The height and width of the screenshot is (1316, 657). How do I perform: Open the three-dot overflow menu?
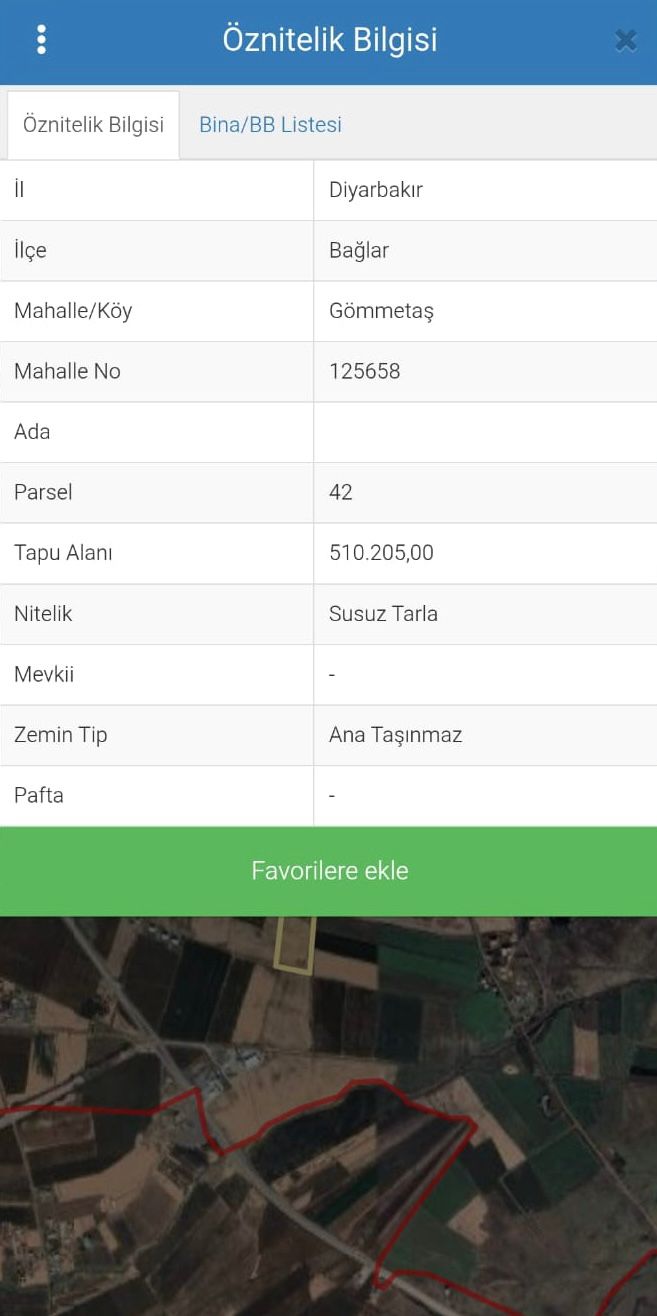41,40
